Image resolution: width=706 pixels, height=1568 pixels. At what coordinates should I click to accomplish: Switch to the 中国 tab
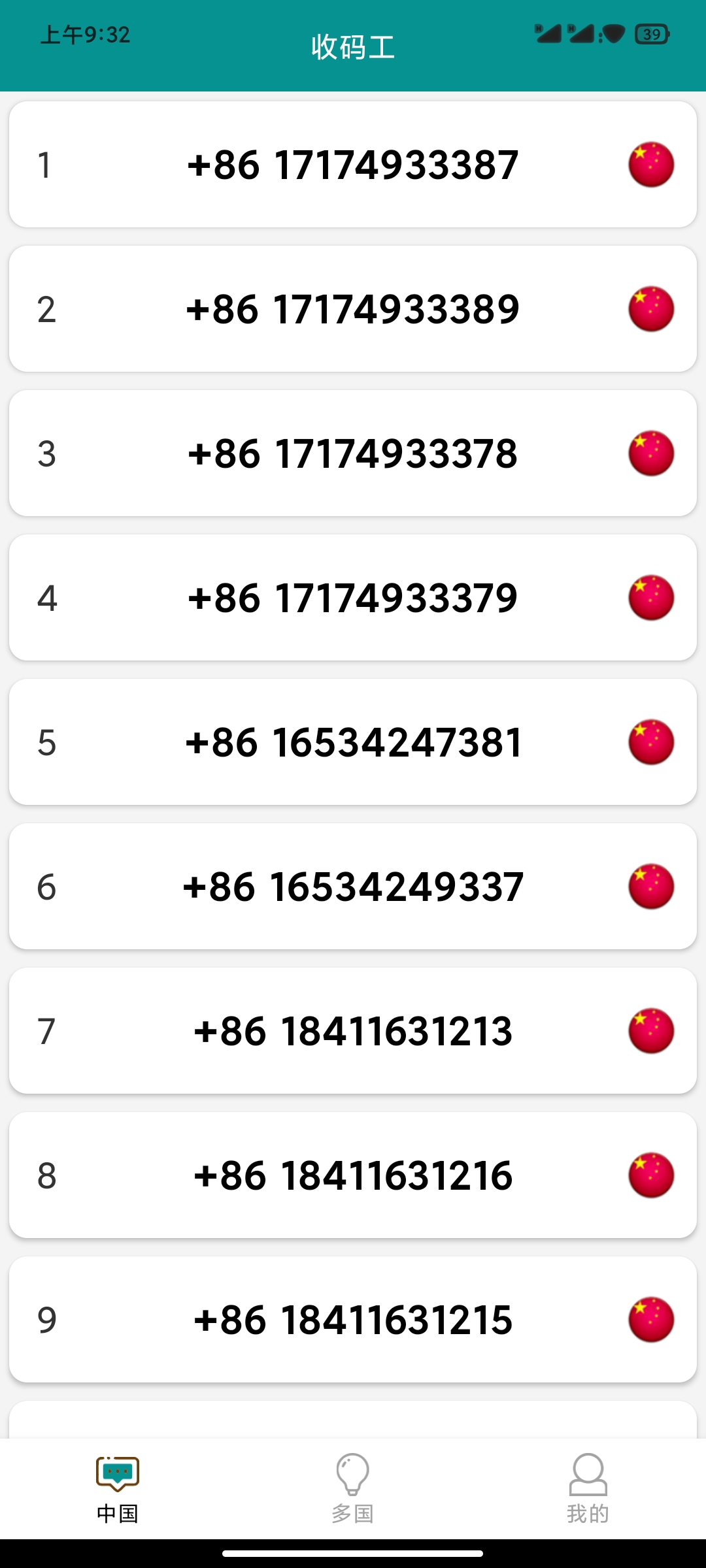[118, 1488]
